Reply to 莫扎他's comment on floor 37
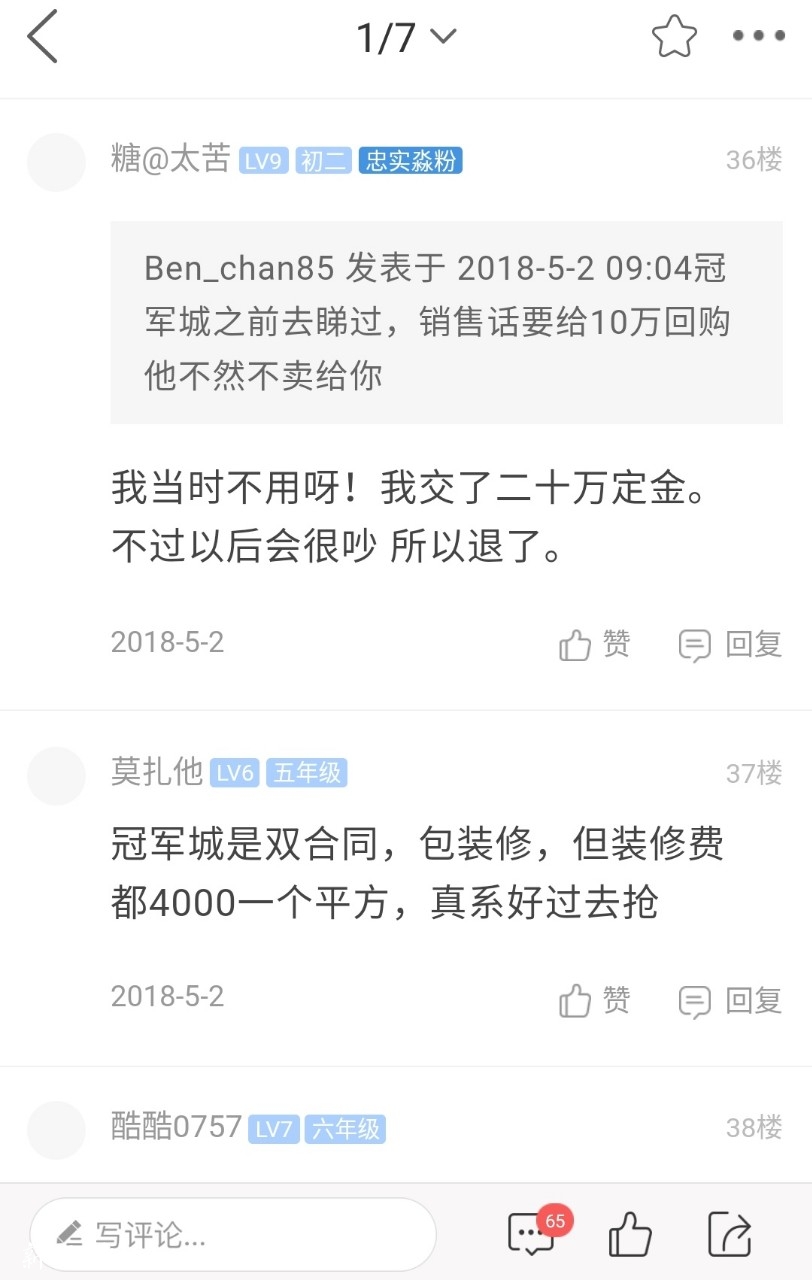The height and width of the screenshot is (1280, 812). point(730,999)
